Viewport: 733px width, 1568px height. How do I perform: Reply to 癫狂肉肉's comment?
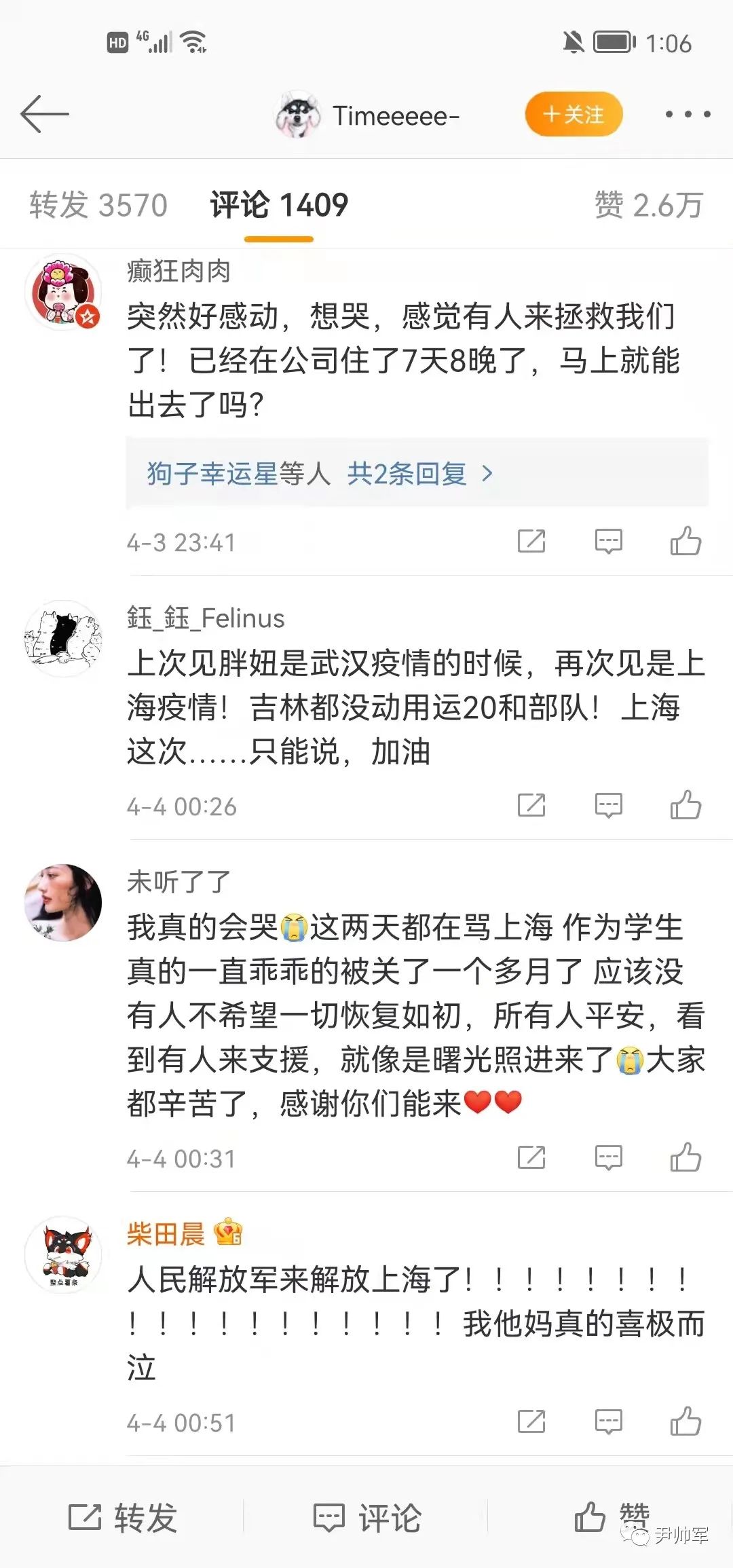coord(608,542)
